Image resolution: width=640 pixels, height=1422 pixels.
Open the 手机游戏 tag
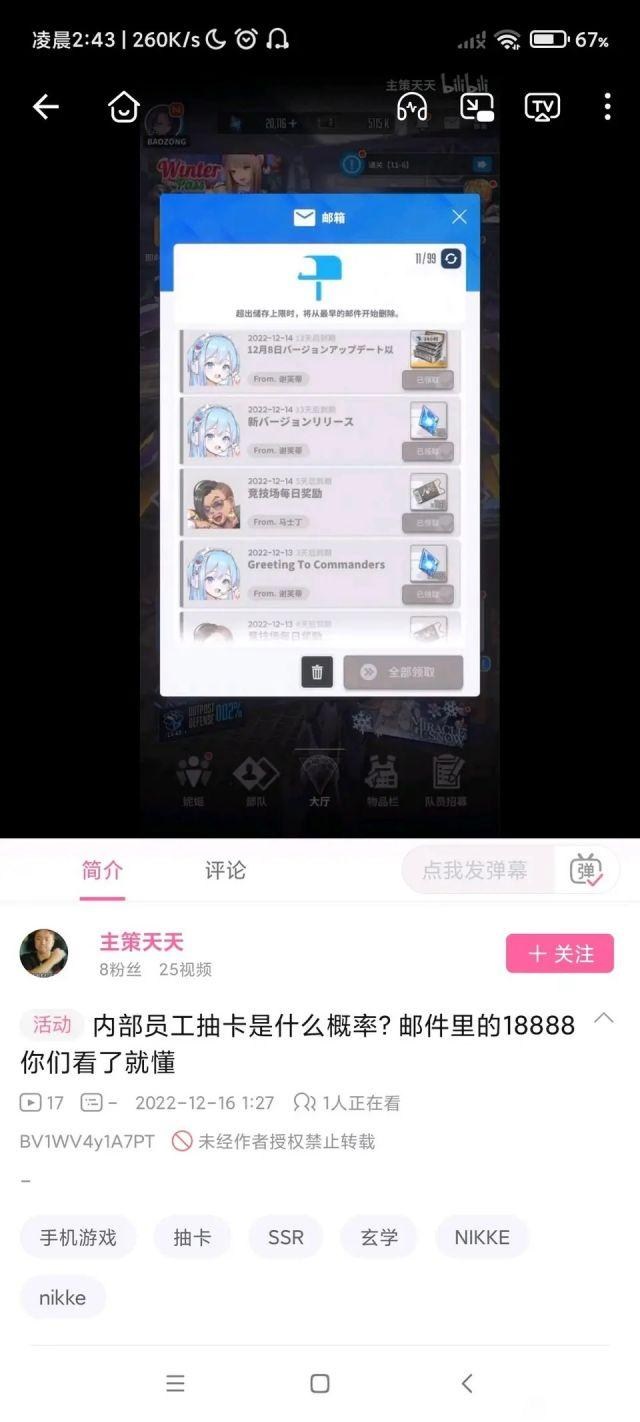78,1237
